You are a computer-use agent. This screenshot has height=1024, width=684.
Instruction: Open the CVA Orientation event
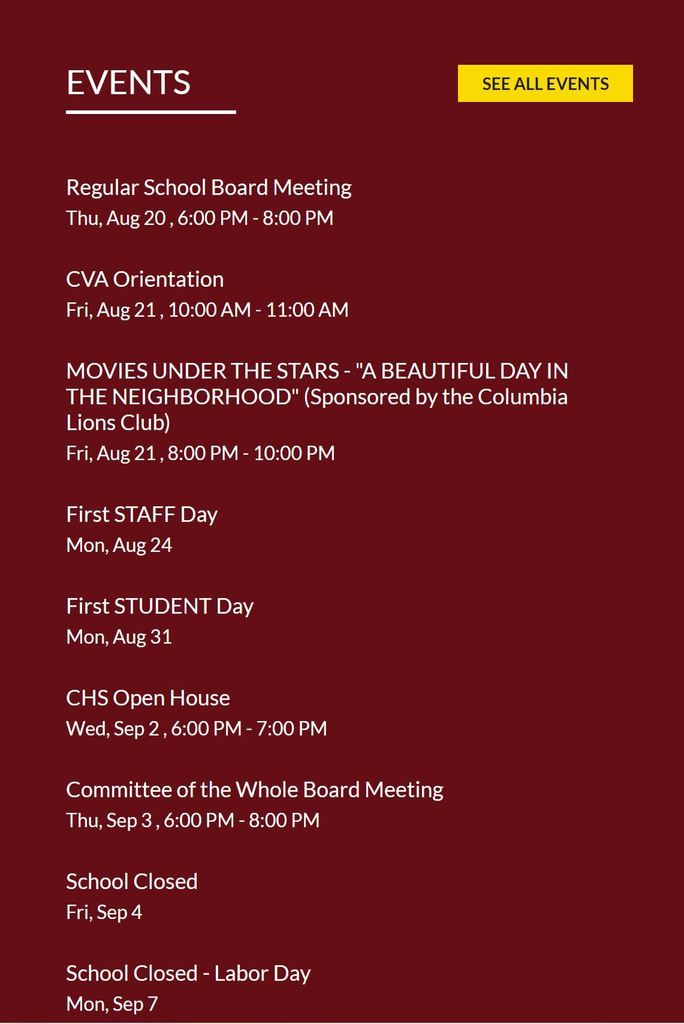tap(145, 279)
